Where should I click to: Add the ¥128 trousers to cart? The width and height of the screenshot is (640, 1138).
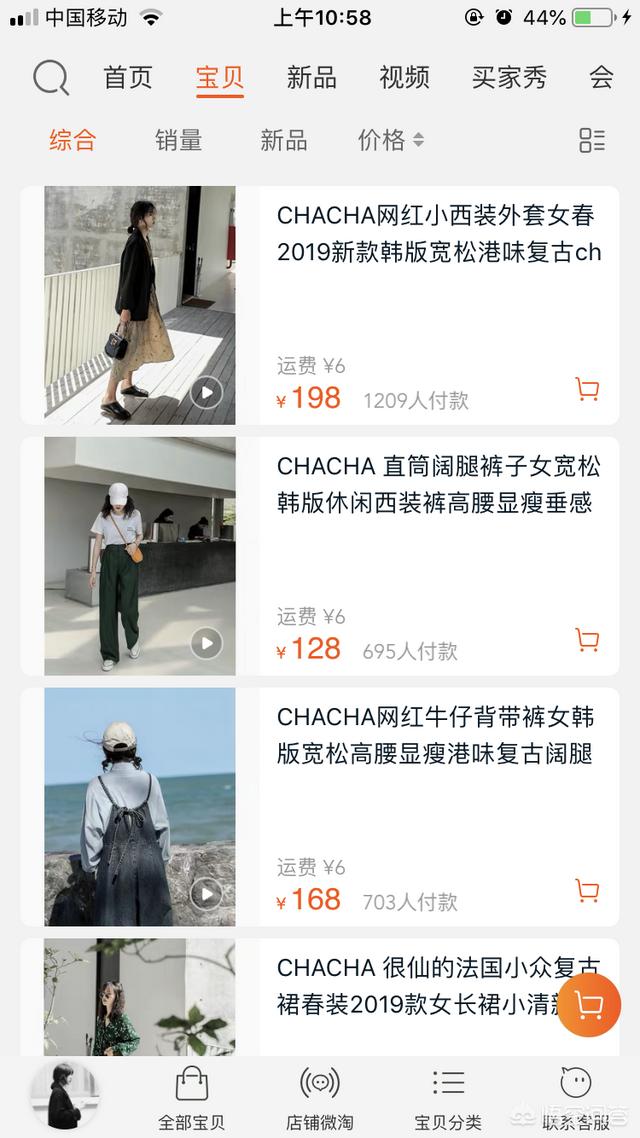pos(588,640)
